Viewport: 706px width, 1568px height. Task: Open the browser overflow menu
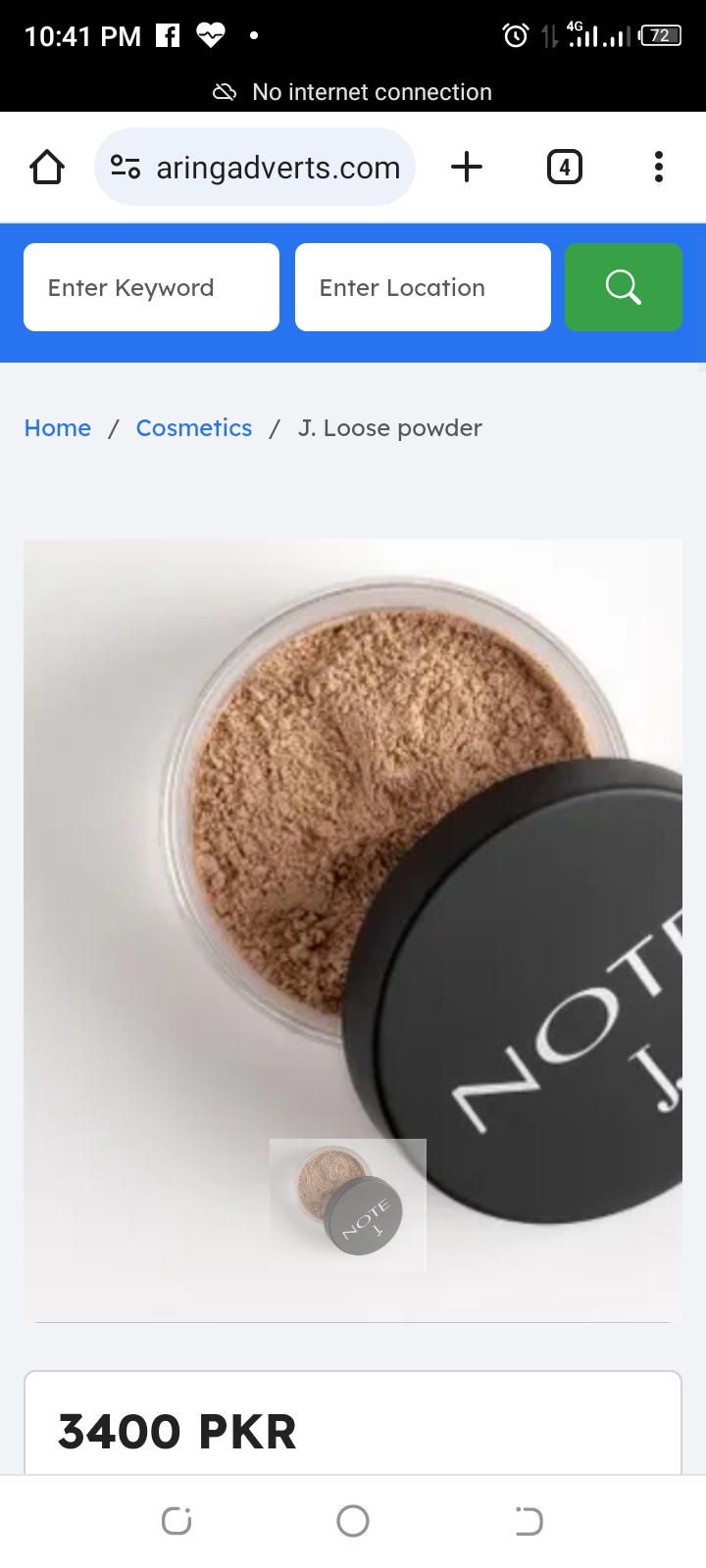[x=659, y=168]
